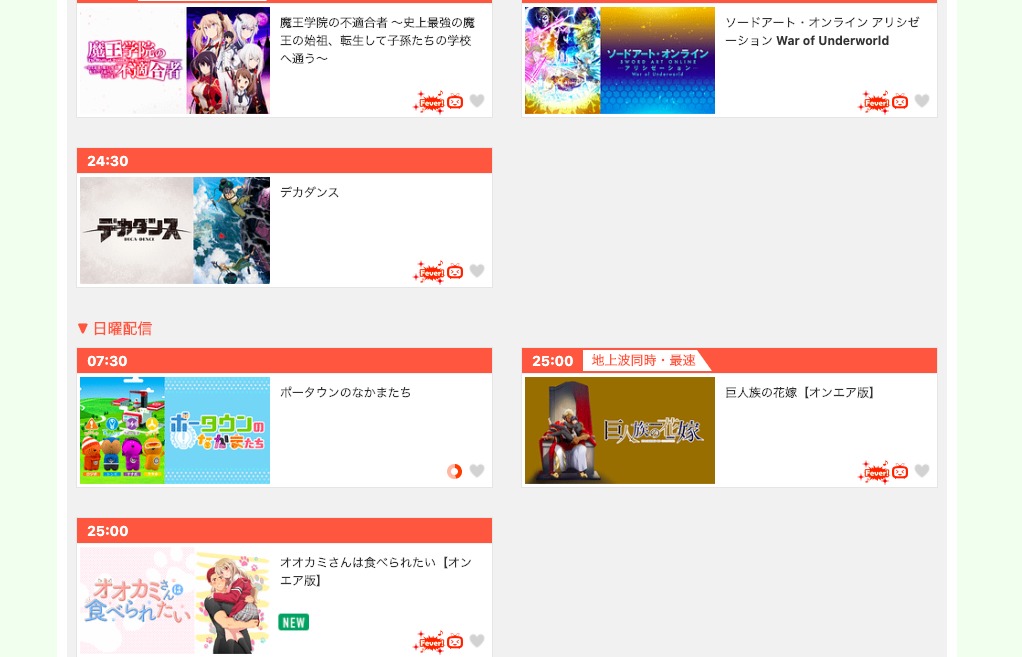Favorite 魔王学院の不適合者 with heart icon

pyautogui.click(x=477, y=101)
